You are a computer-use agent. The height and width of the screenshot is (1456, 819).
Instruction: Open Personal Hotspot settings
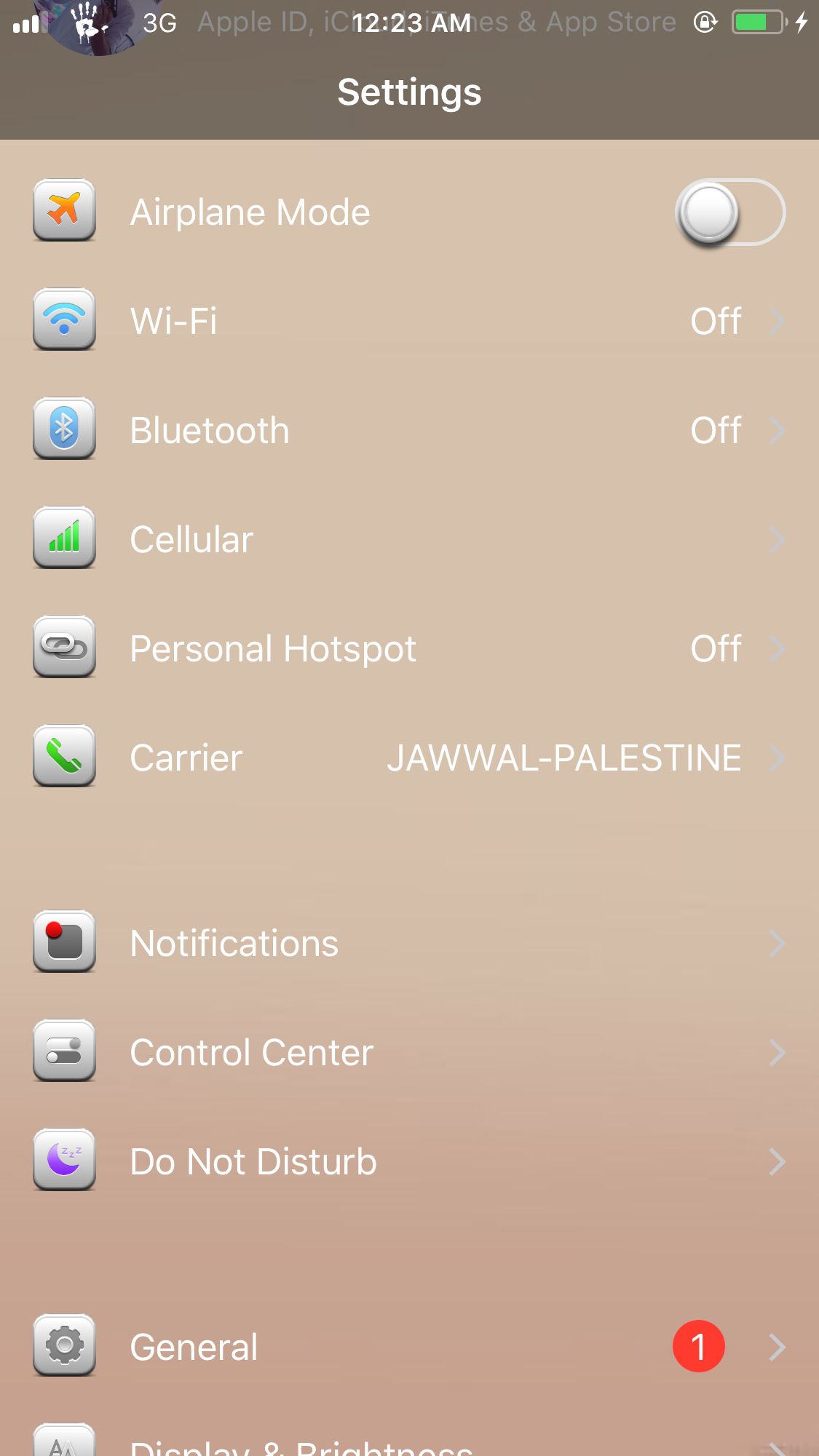(x=409, y=648)
